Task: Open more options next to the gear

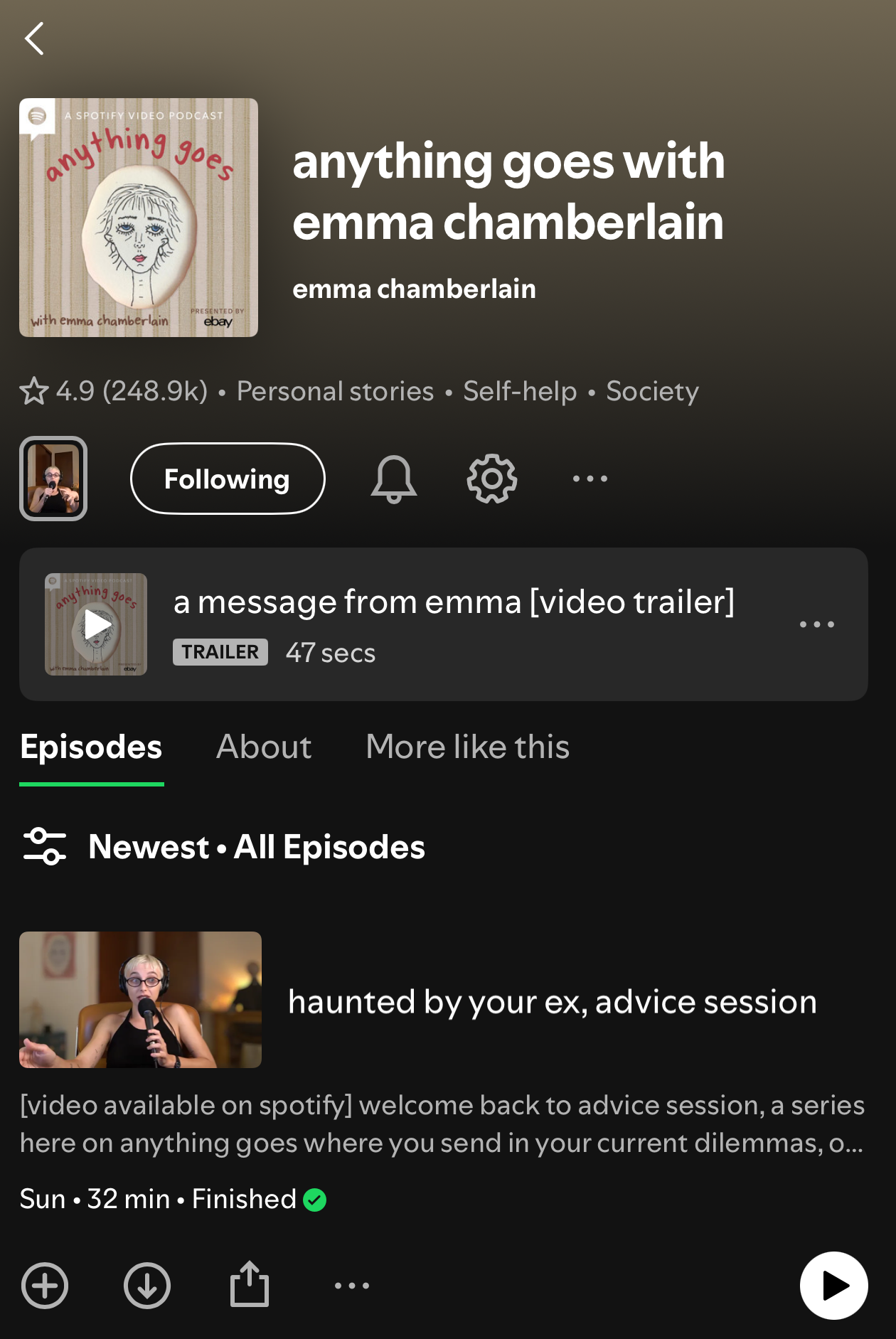Action: [590, 479]
